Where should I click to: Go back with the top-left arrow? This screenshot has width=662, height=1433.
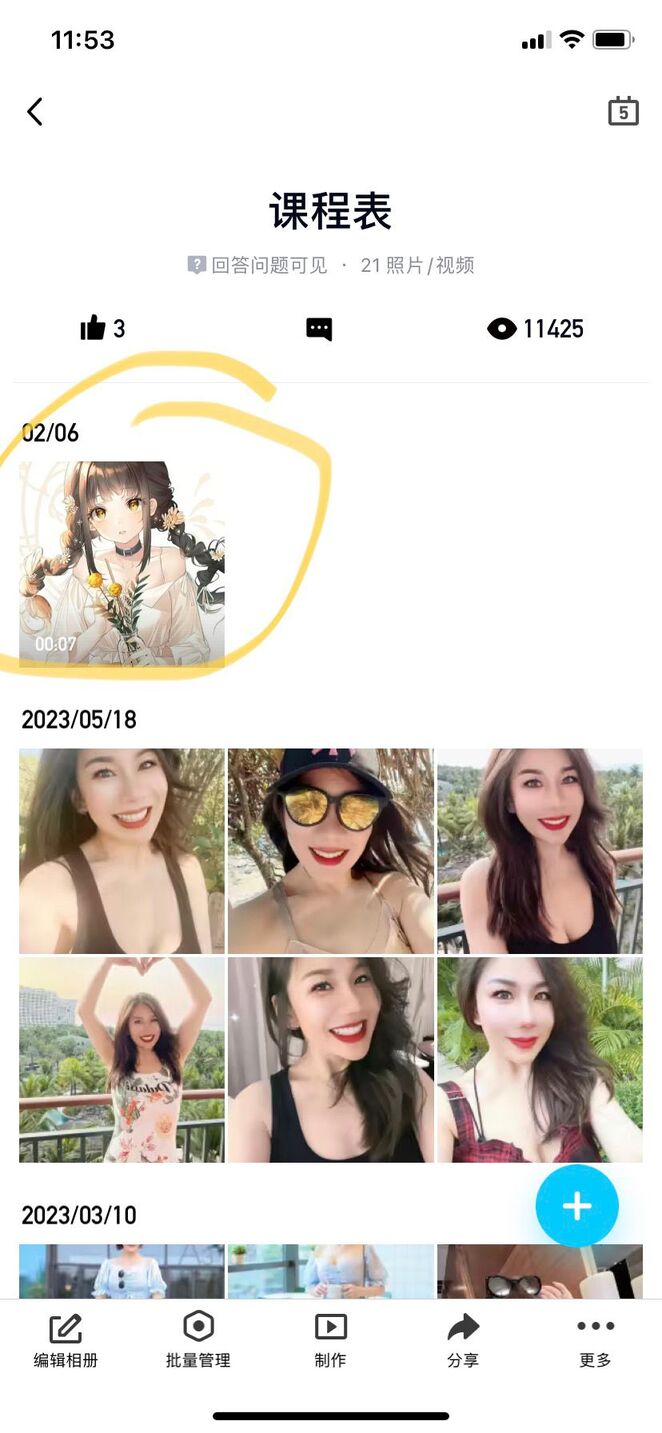pyautogui.click(x=35, y=111)
